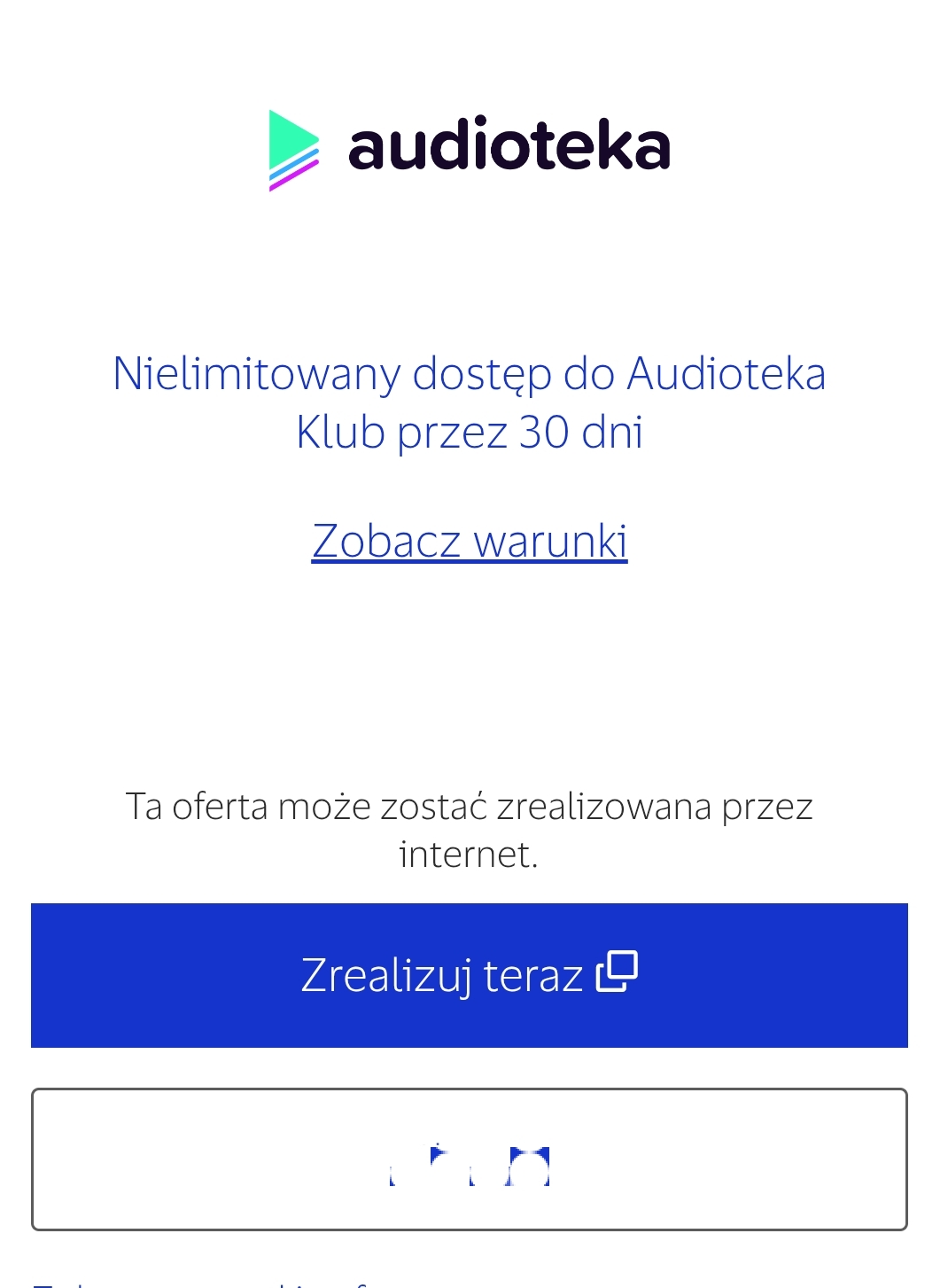Tap the white outlined button below "Zrealizuj teraz"
948x1288 pixels.
(470, 1159)
